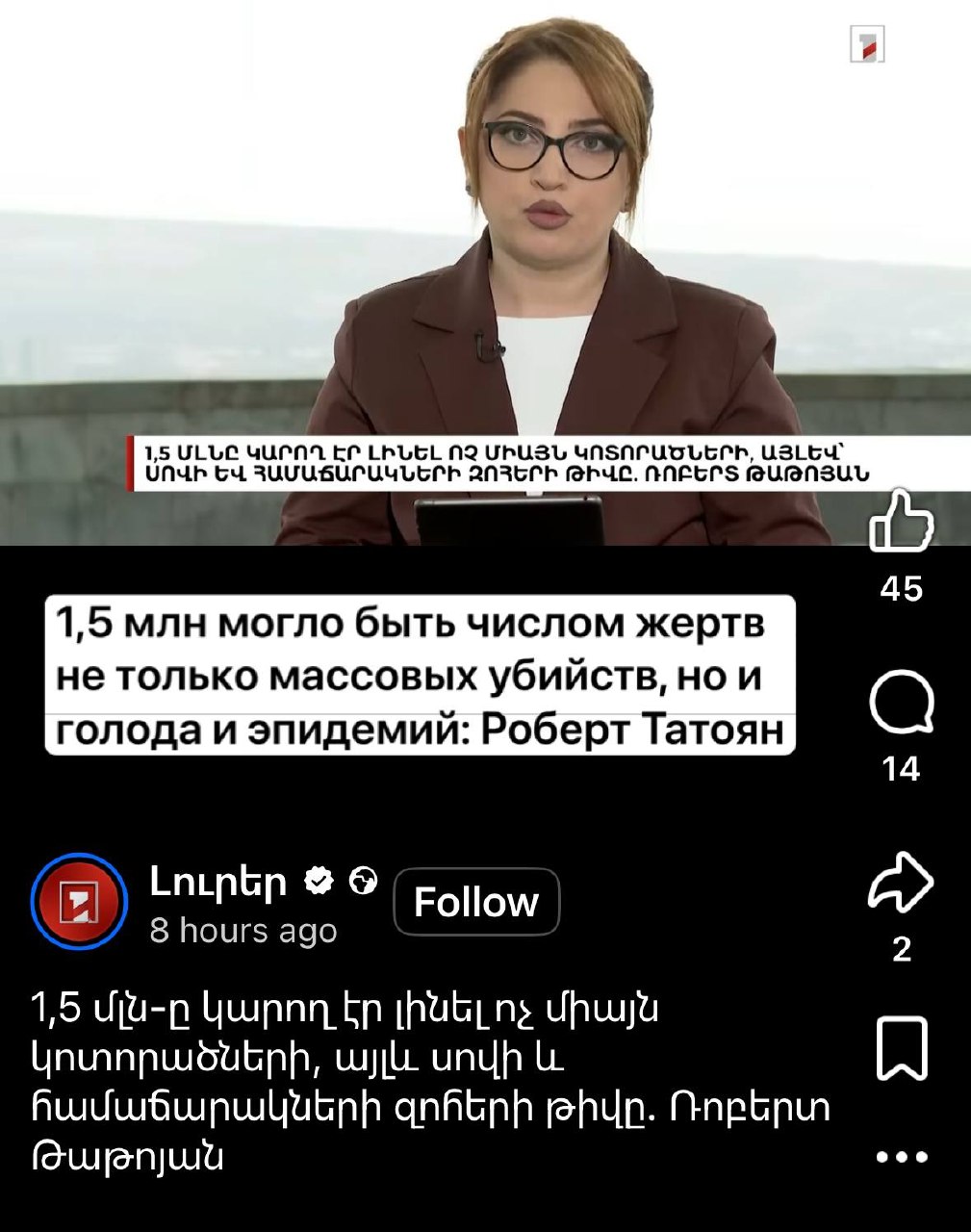
Task: Open the Լուրեր profile picture
Action: click(79, 902)
